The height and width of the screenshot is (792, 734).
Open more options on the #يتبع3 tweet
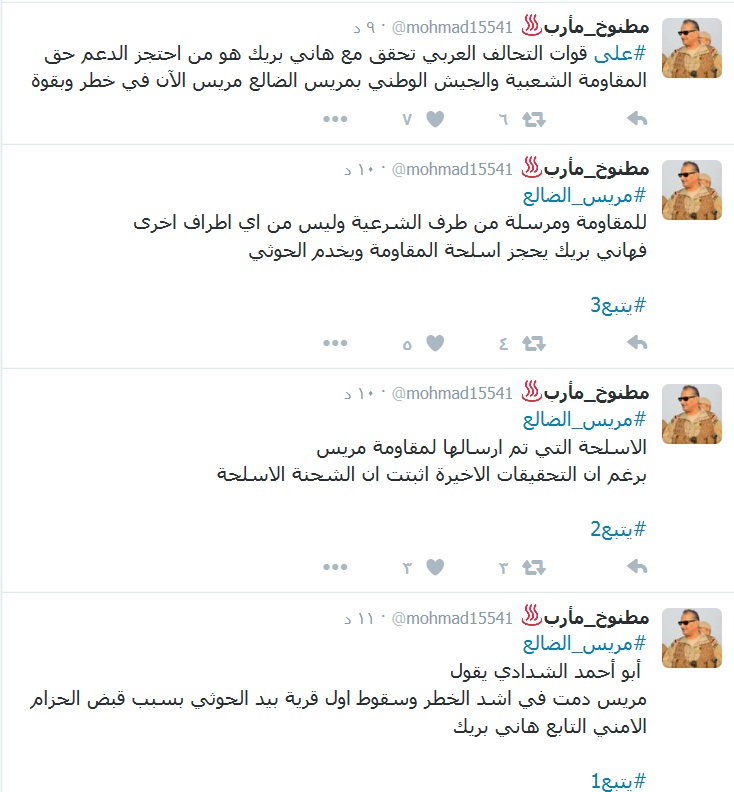click(x=334, y=343)
